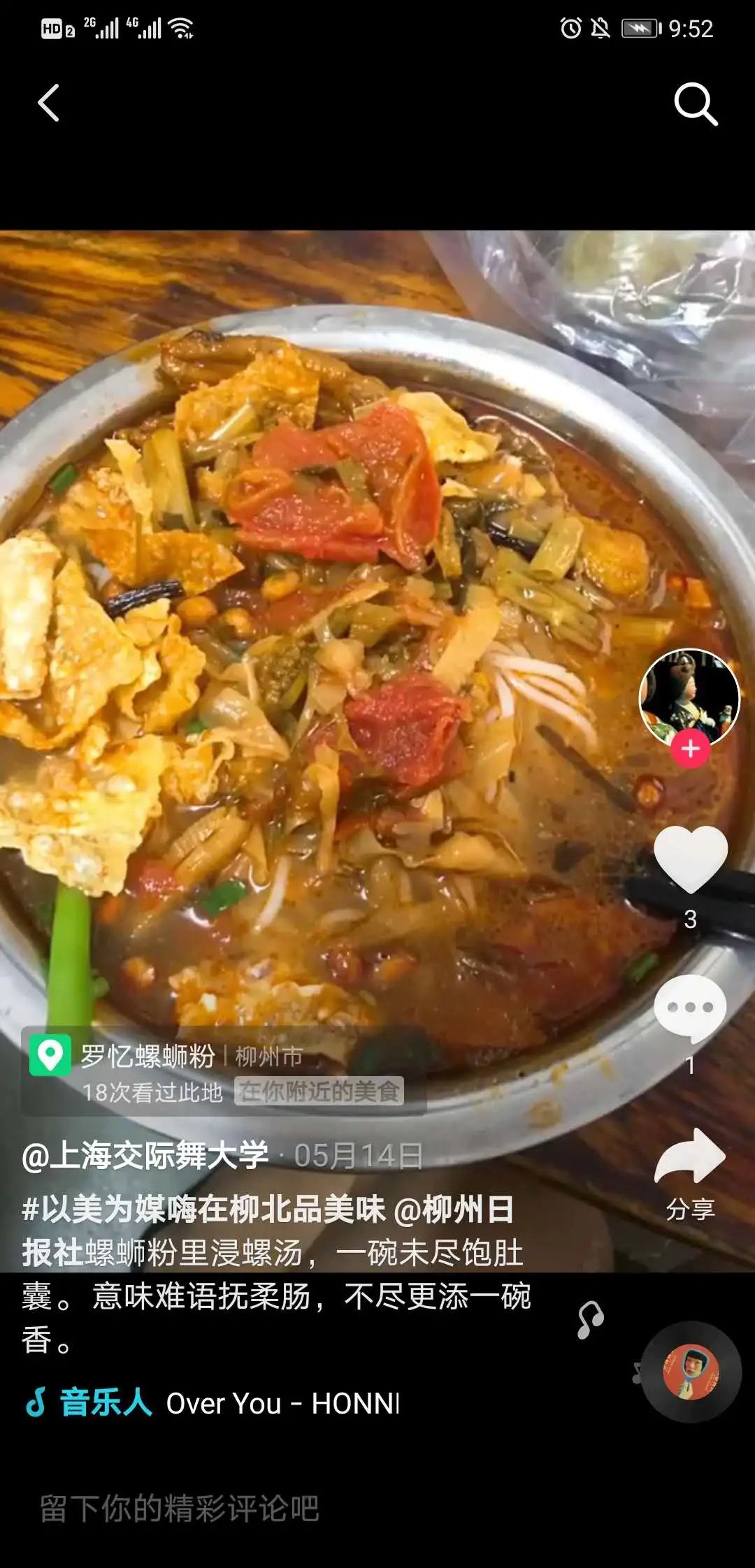
Task: Open the Over You music track
Action: (280, 1403)
